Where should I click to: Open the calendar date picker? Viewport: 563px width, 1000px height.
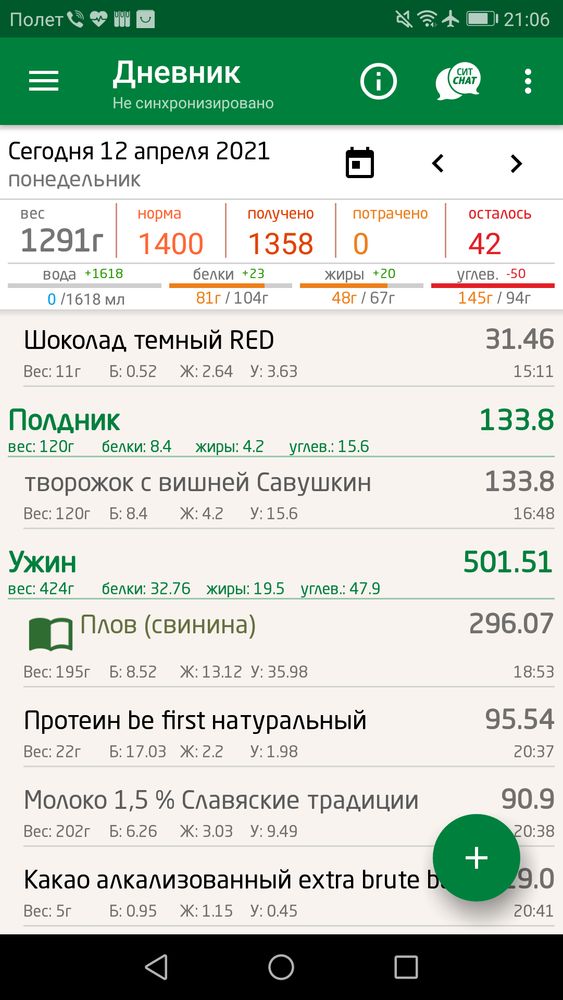360,163
